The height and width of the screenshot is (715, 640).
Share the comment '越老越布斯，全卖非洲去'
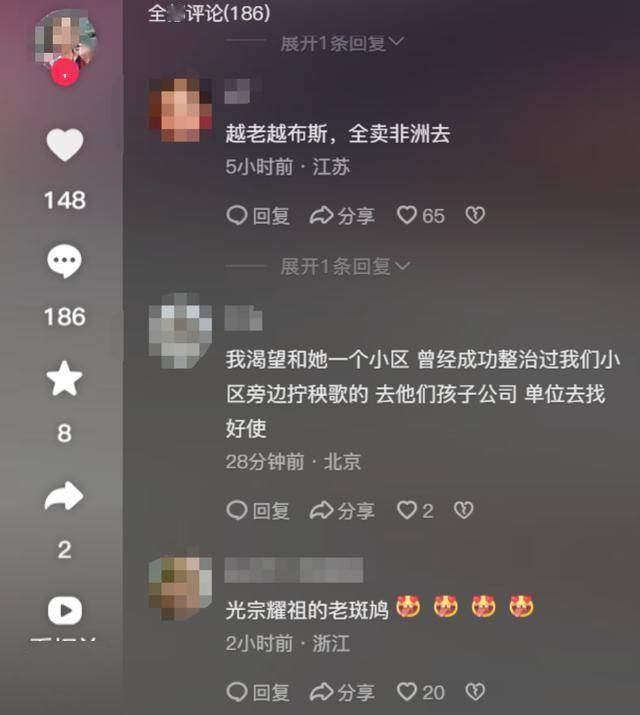tap(342, 215)
